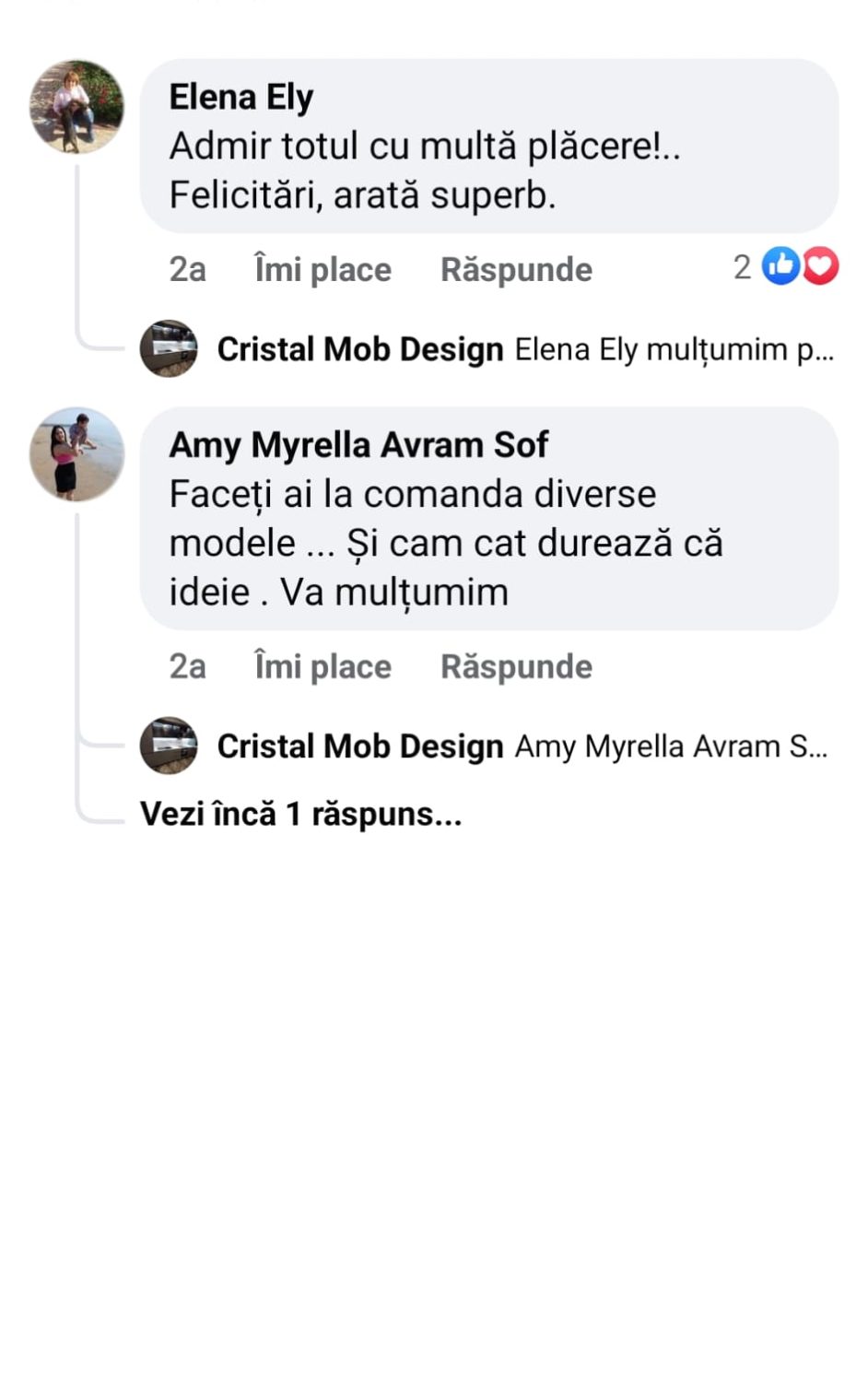
Task: Open Cristal Mob Design reply to Amy Myrella
Action: pos(522,746)
